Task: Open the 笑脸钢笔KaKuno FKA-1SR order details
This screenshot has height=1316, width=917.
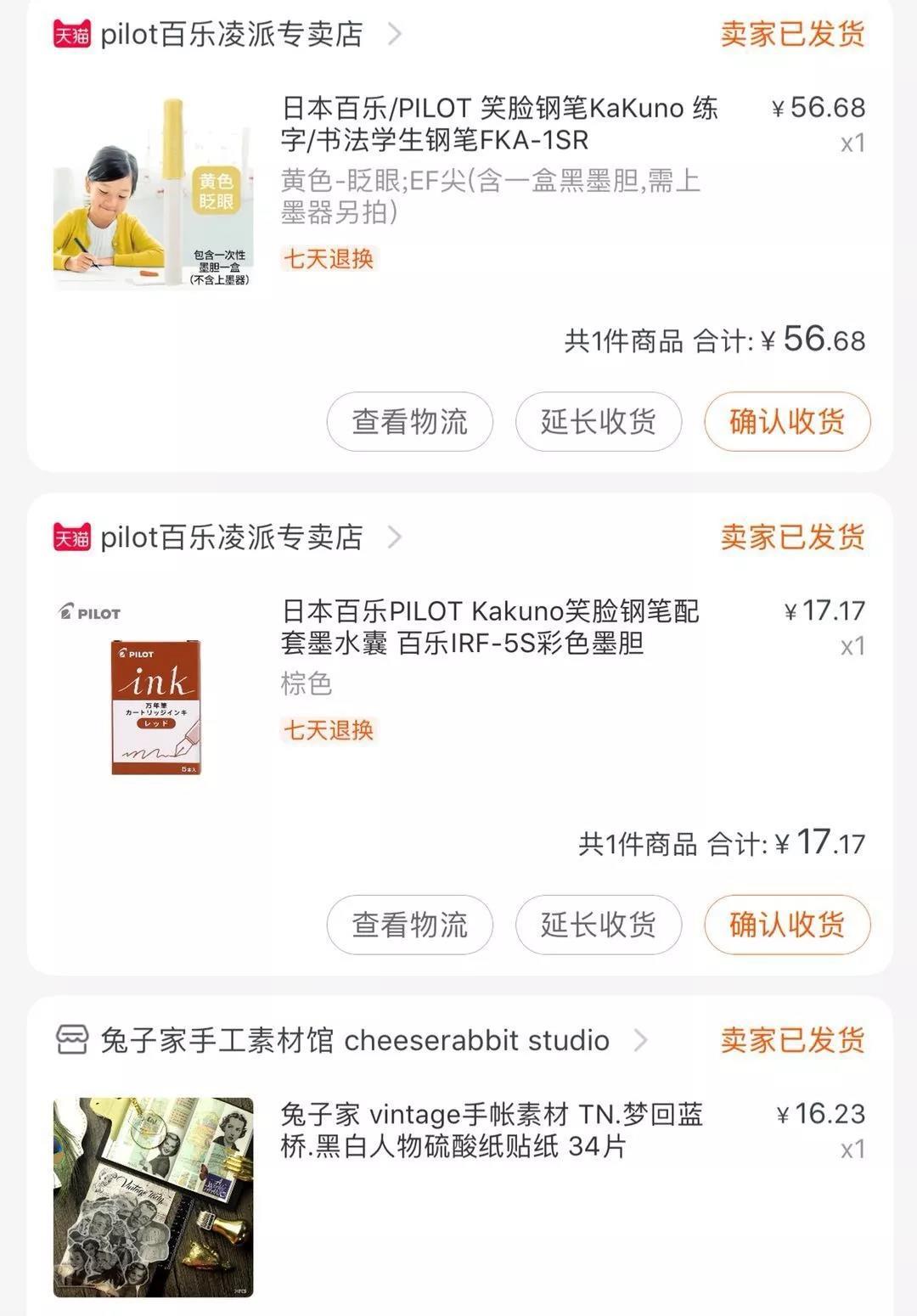Action: [499, 124]
